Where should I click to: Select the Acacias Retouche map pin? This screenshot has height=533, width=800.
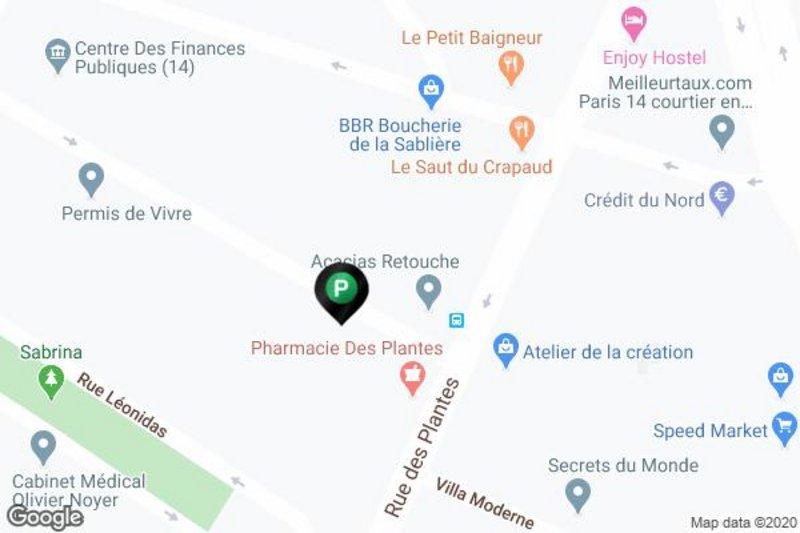428,292
